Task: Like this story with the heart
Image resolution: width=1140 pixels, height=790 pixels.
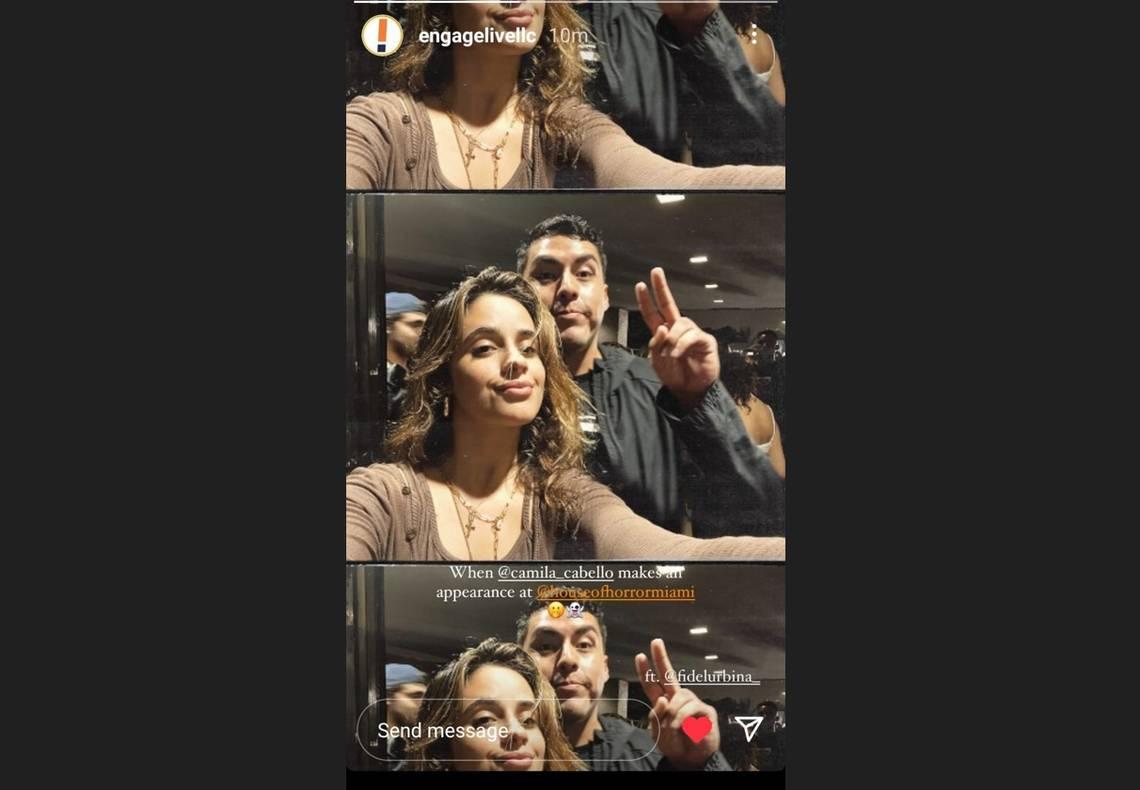Action: click(x=696, y=729)
